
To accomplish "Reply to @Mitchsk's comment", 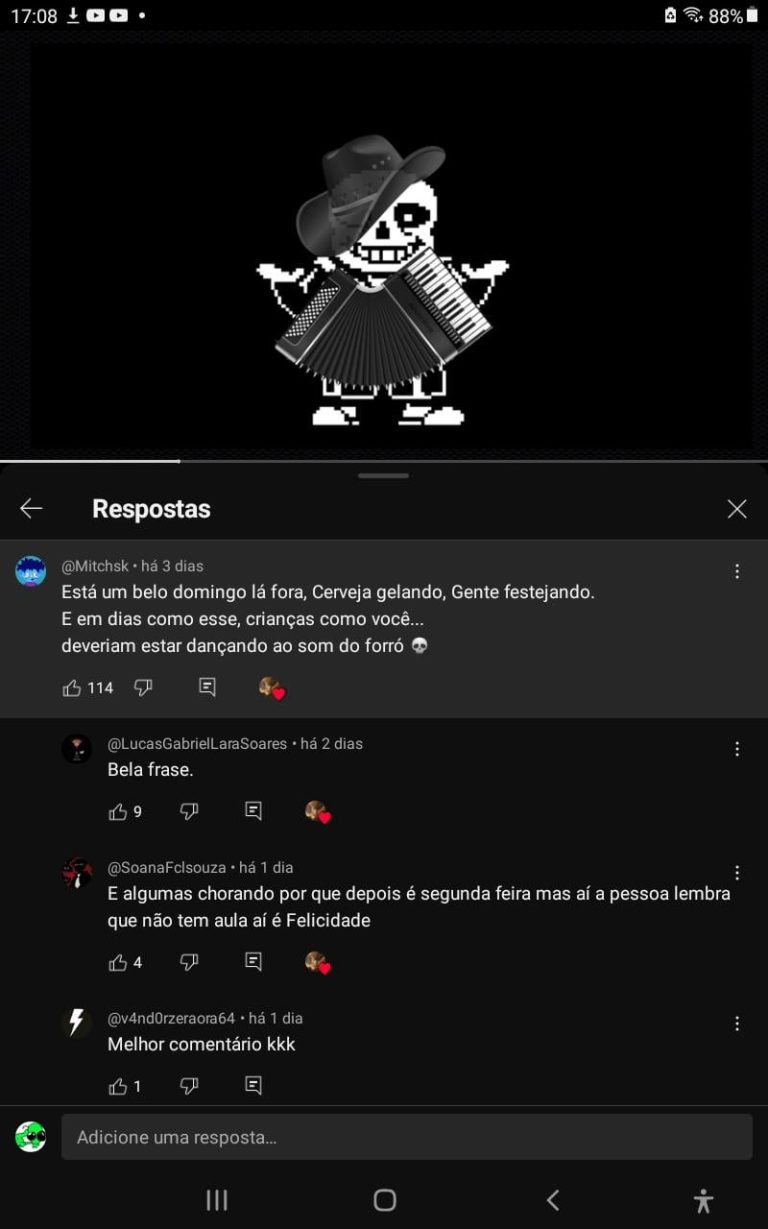I will 207,688.
